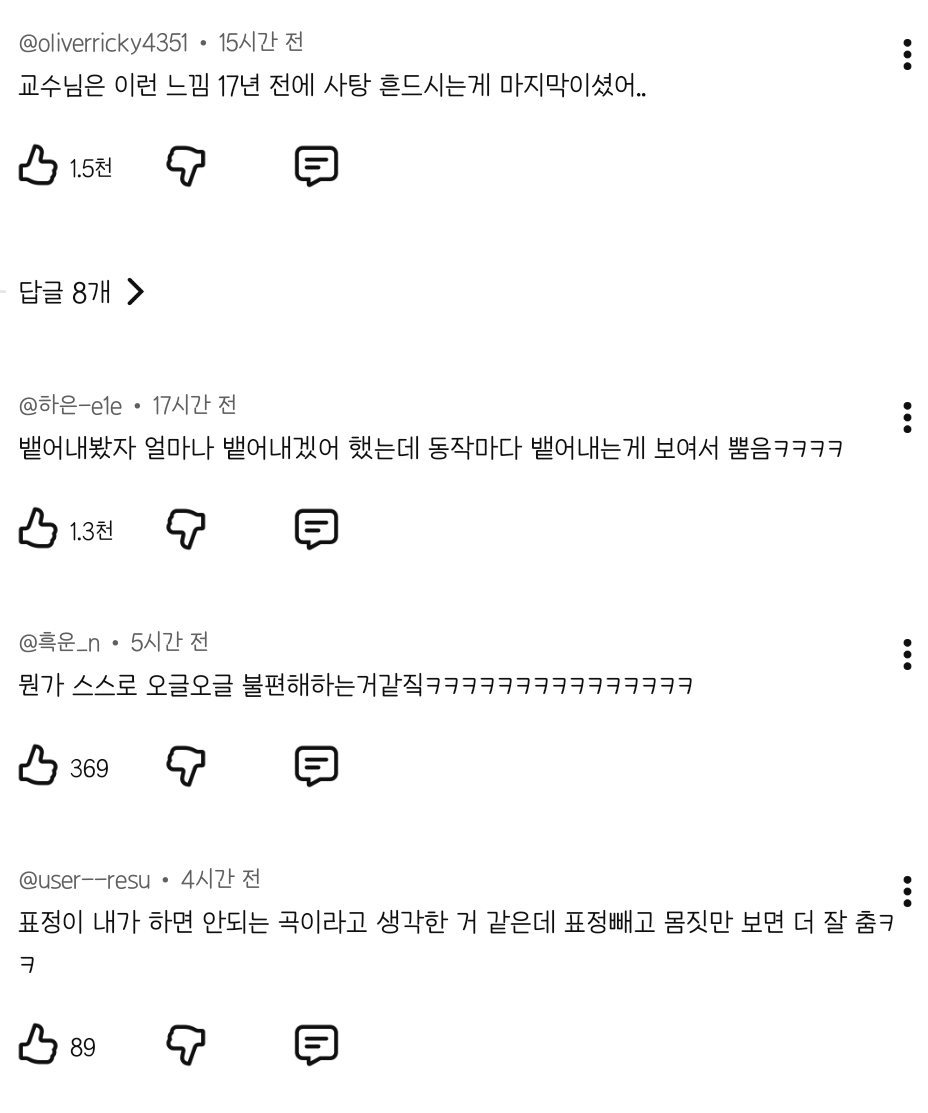Image resolution: width=928 pixels, height=1113 pixels.
Task: Reply to @oliverricky4351's comment
Action: (x=316, y=166)
